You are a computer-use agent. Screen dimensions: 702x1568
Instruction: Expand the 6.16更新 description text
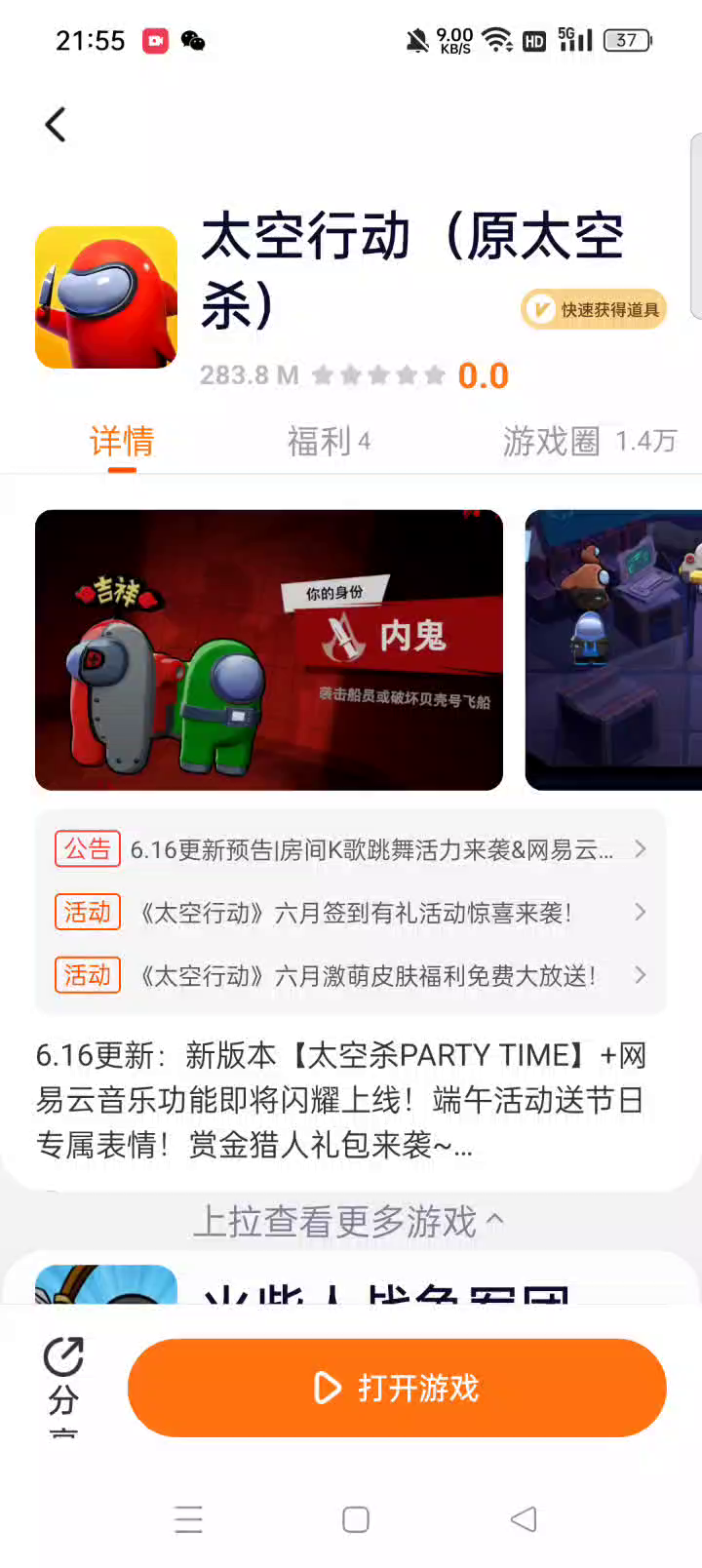(341, 1100)
